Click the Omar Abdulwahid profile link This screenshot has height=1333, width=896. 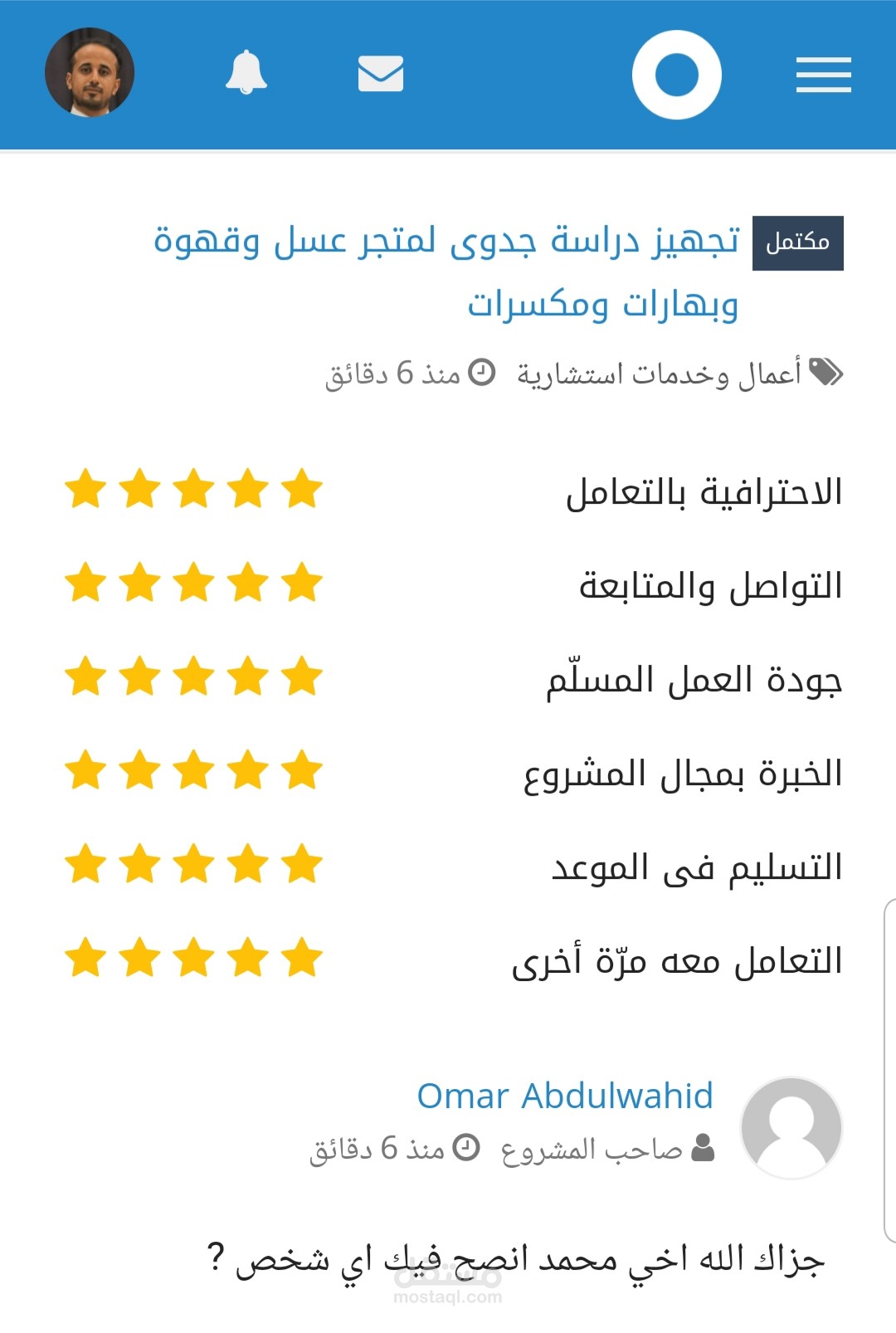(x=564, y=1096)
